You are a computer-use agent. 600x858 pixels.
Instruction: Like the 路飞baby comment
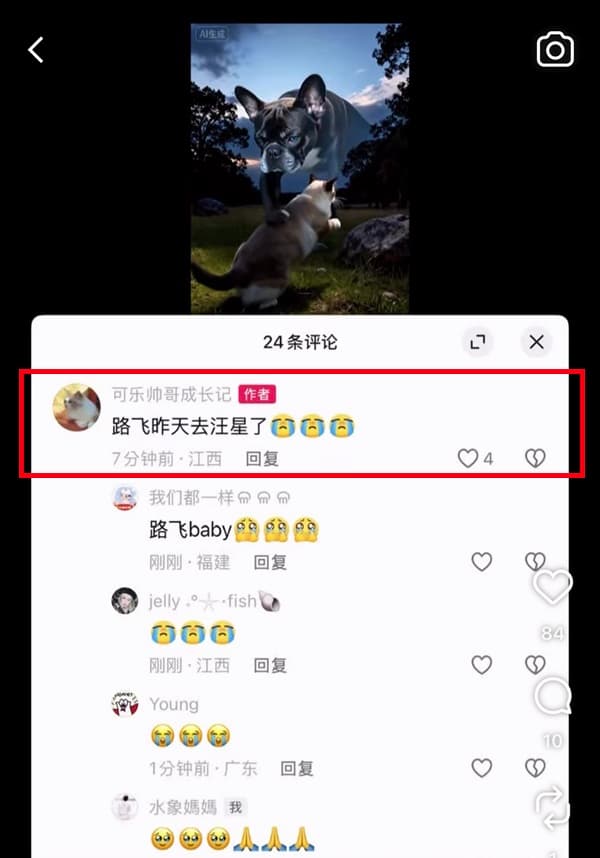point(482,562)
